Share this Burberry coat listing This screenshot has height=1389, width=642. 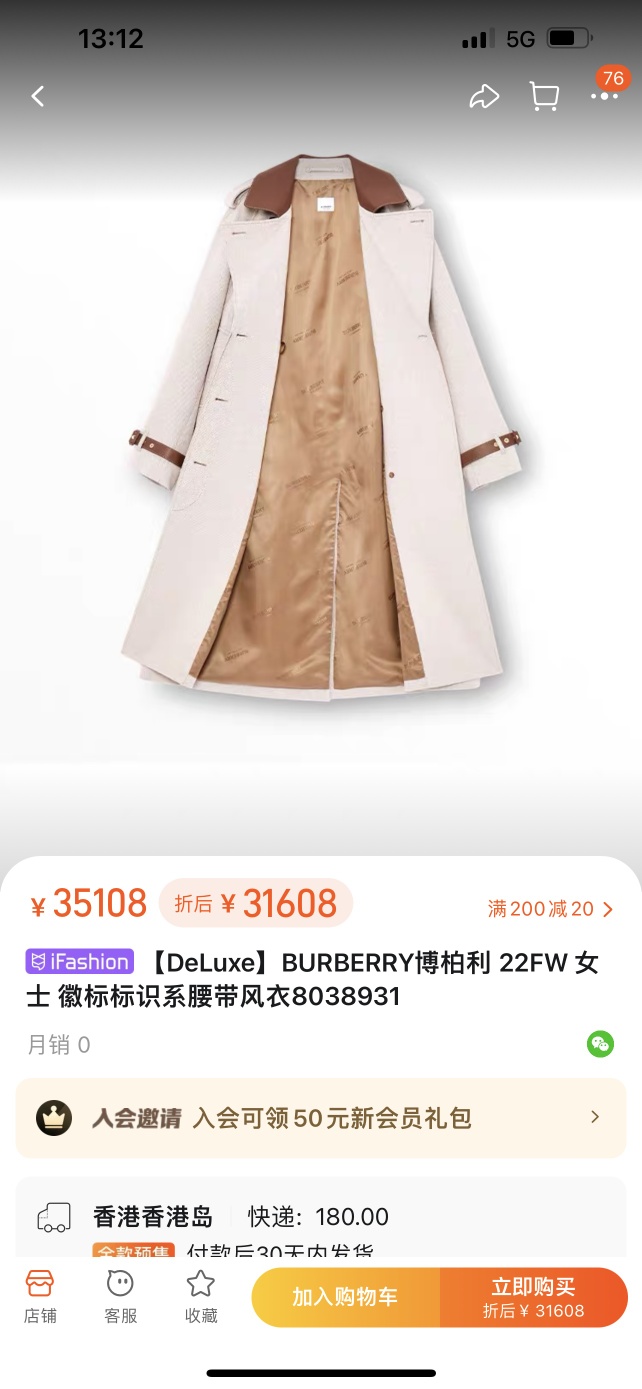click(484, 96)
